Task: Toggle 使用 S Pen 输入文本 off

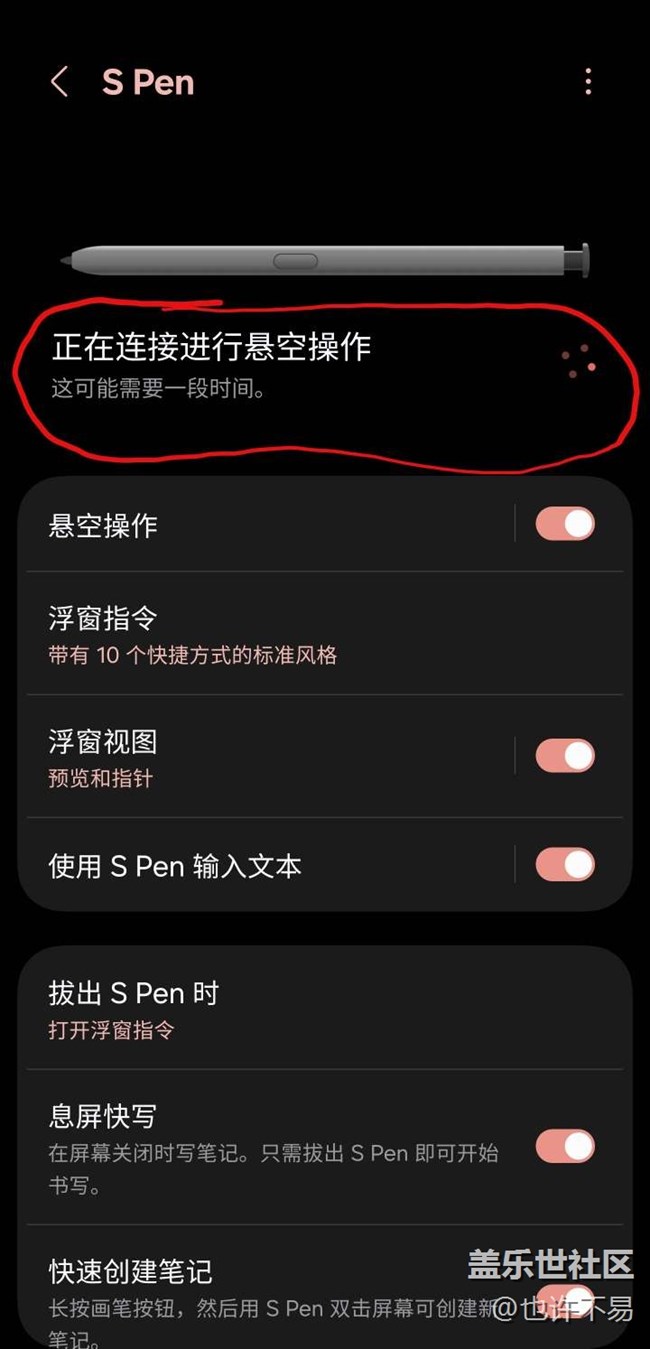Action: pos(565,865)
